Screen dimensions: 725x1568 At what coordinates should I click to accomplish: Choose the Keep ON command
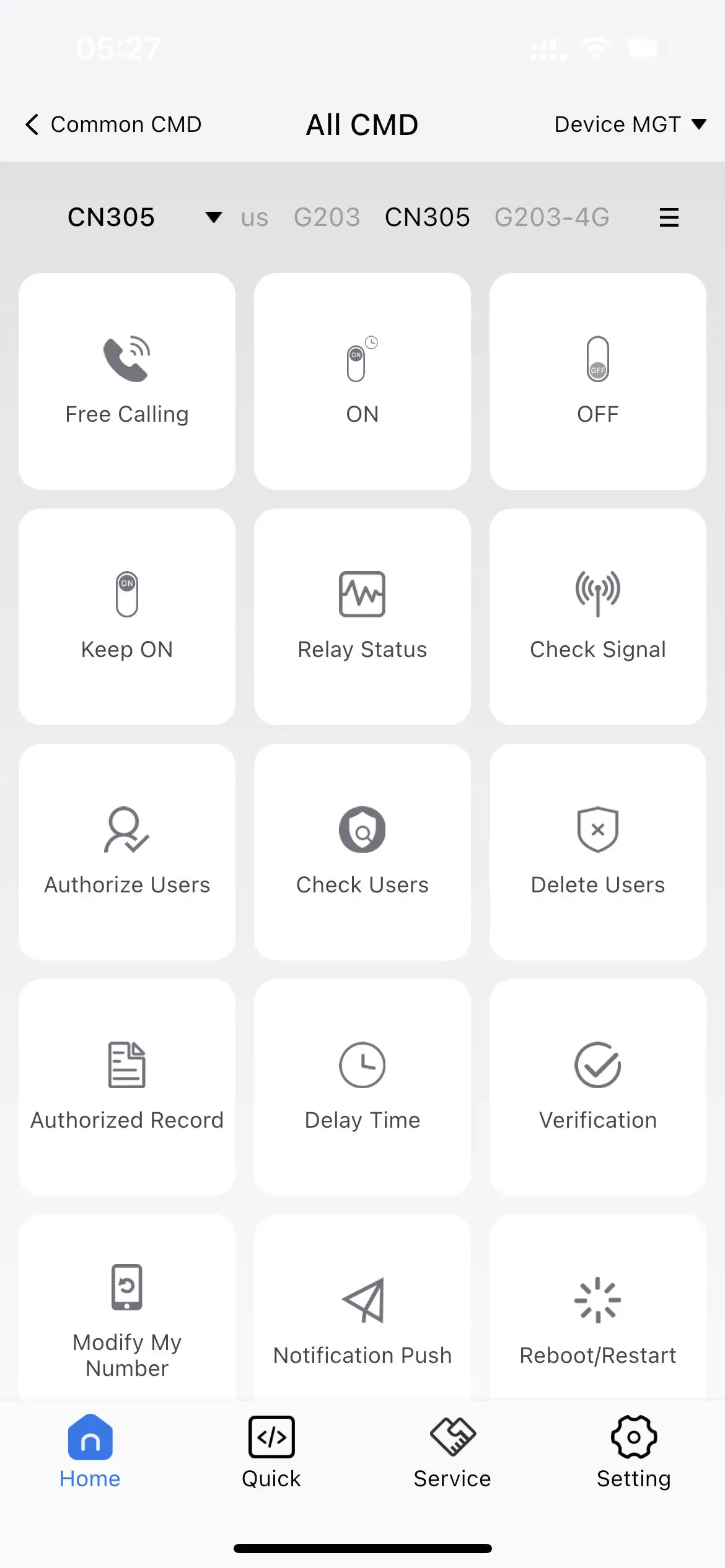pyautogui.click(x=127, y=617)
